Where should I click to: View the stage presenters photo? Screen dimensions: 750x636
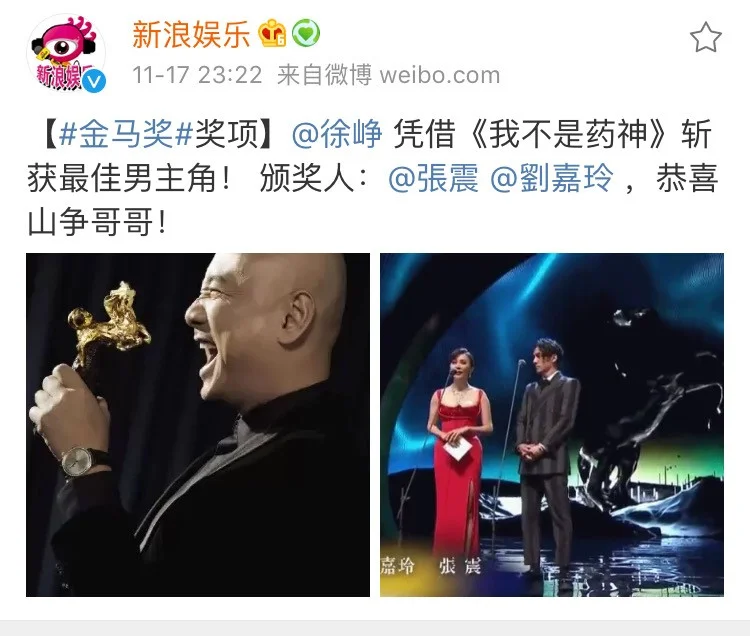point(551,425)
